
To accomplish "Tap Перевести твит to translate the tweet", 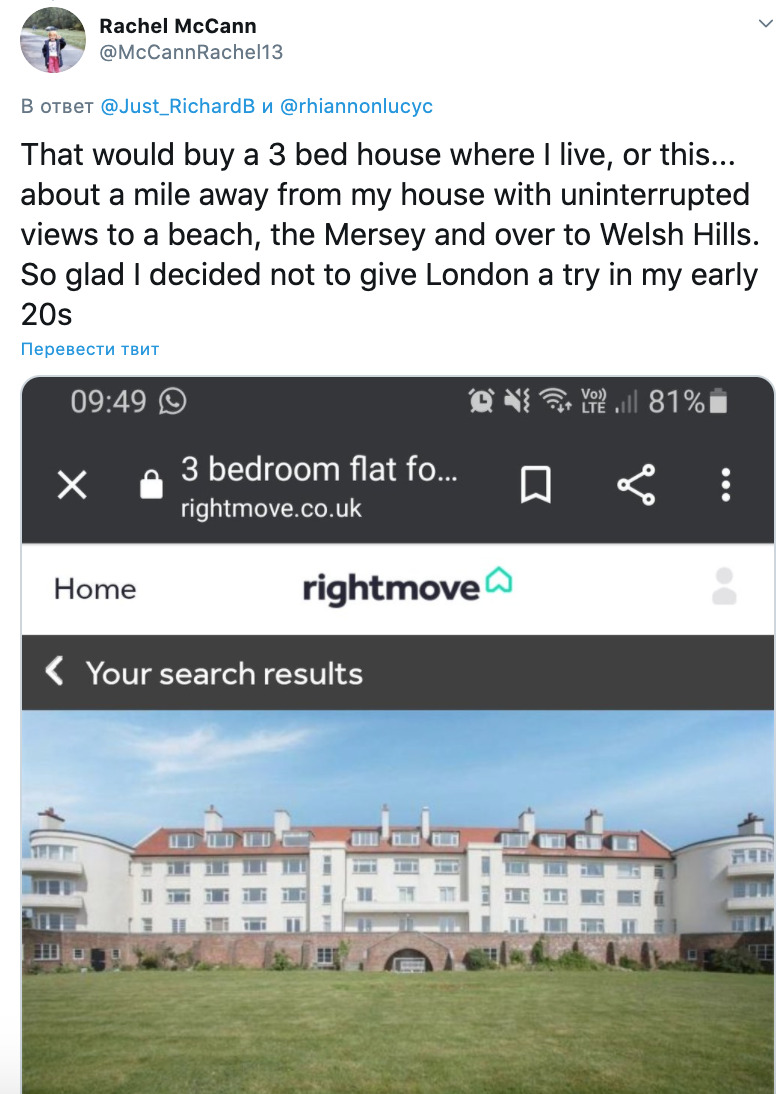I will click(90, 349).
